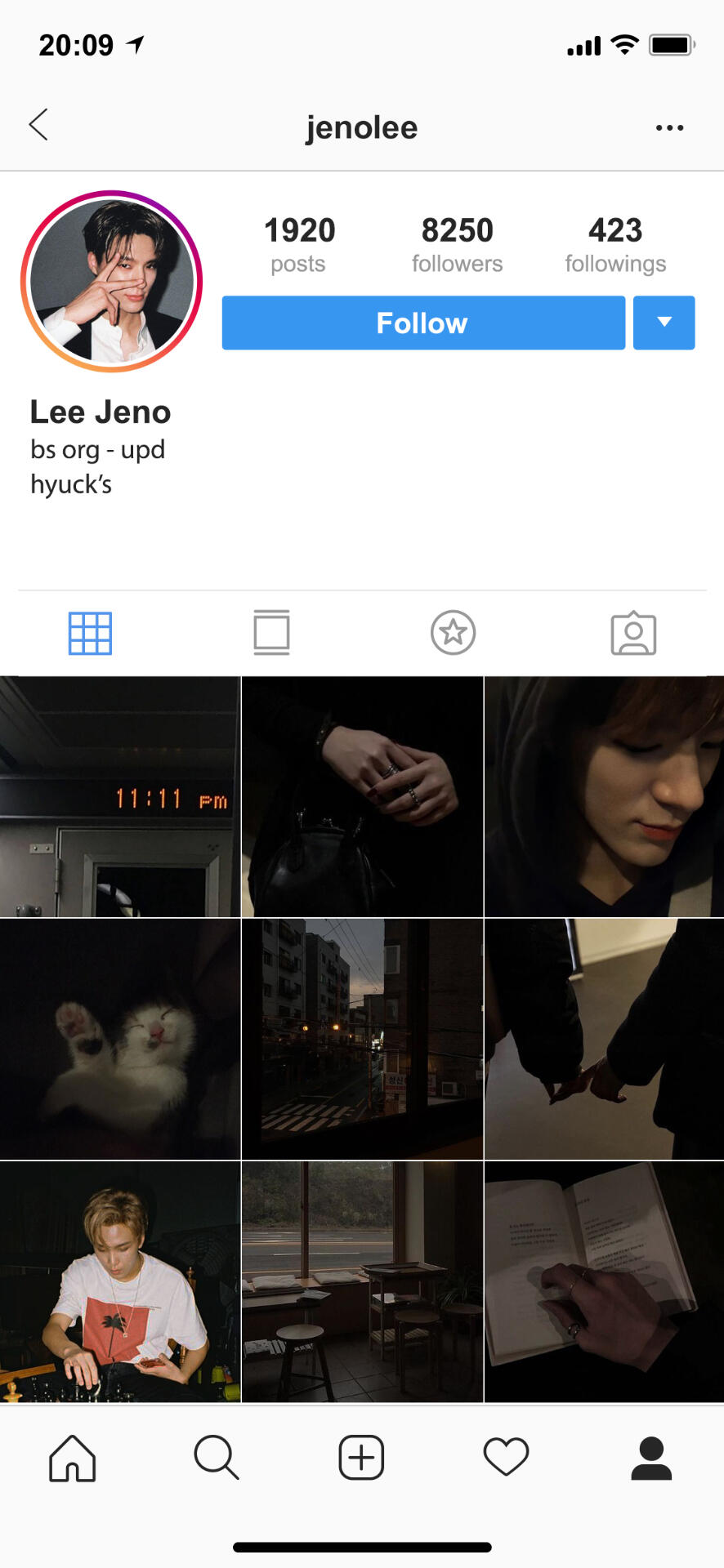The image size is (724, 1568).
Task: Open the photo of man in white t-shirt
Action: pos(120,1281)
